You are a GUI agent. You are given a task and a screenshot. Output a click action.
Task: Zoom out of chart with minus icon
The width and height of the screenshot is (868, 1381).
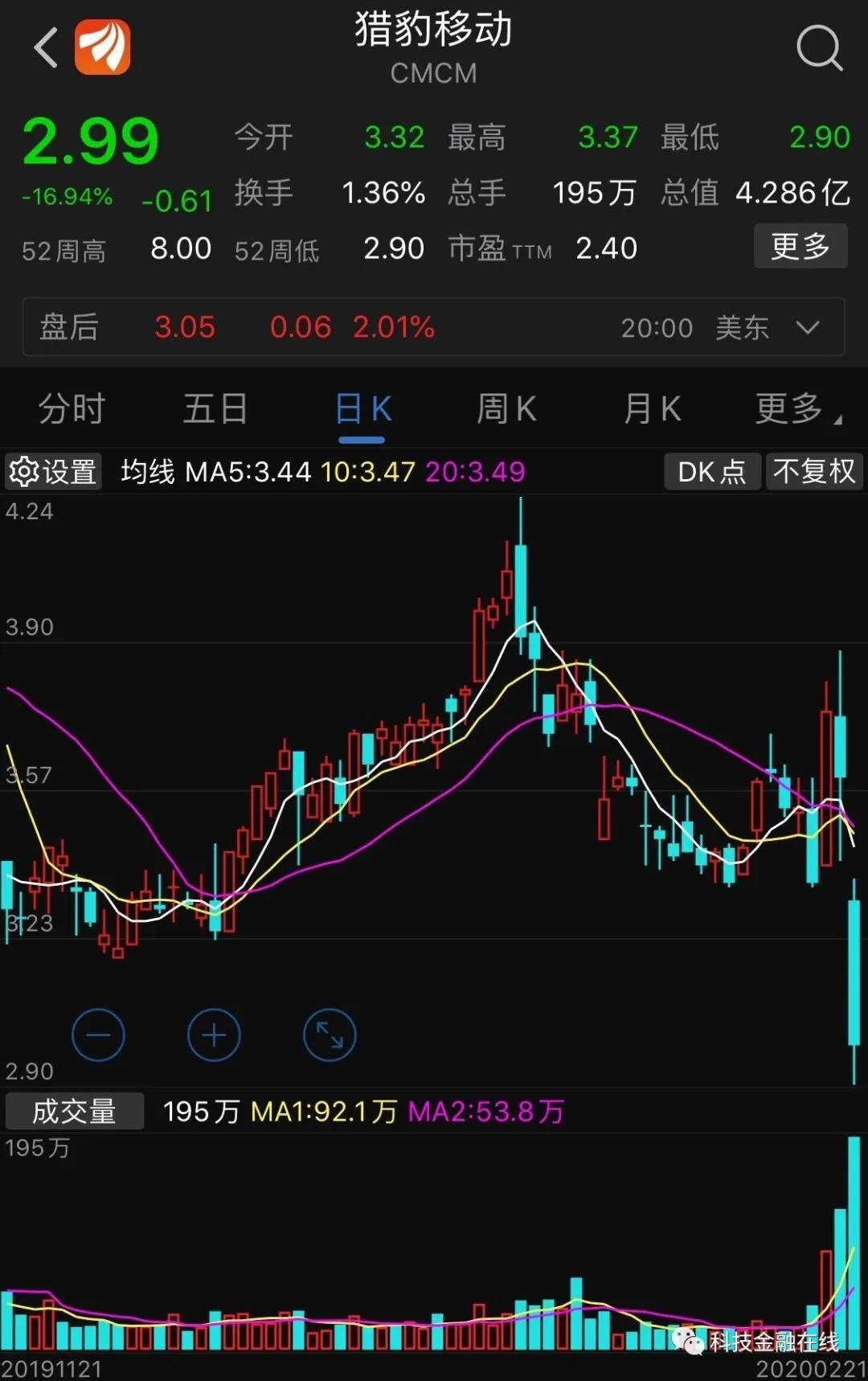99,1035
